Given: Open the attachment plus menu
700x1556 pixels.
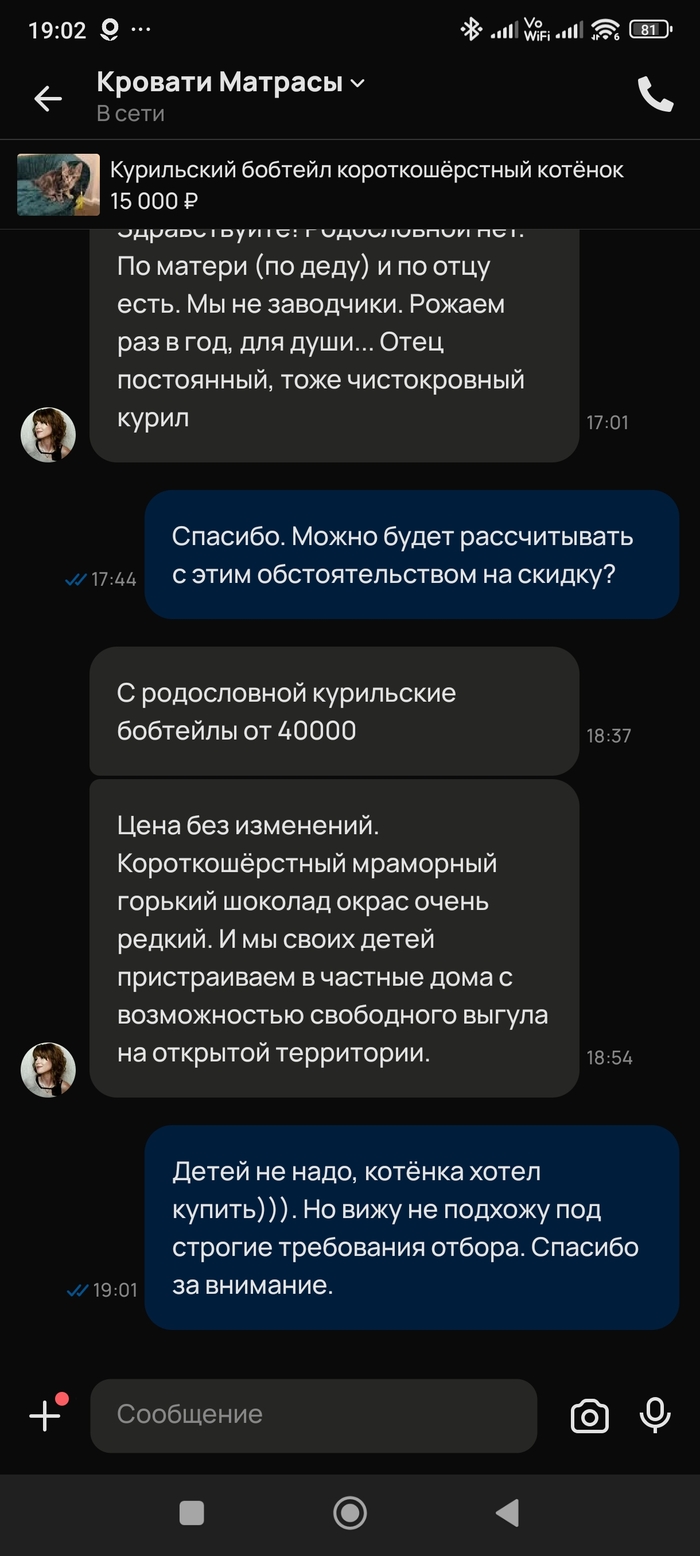Looking at the screenshot, I should (45, 1415).
